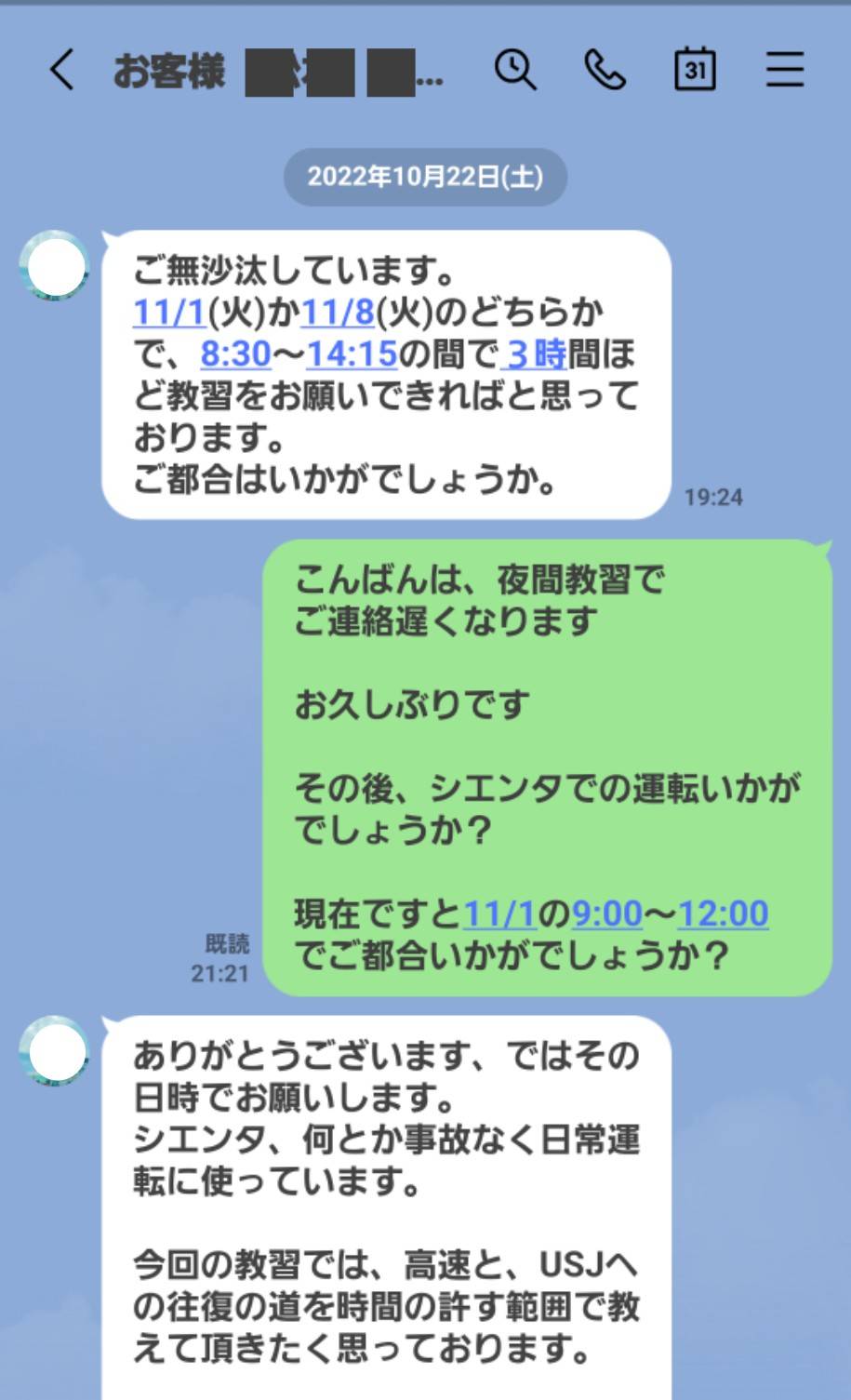Tap the 12:00 link in green message

pyautogui.click(x=723, y=913)
